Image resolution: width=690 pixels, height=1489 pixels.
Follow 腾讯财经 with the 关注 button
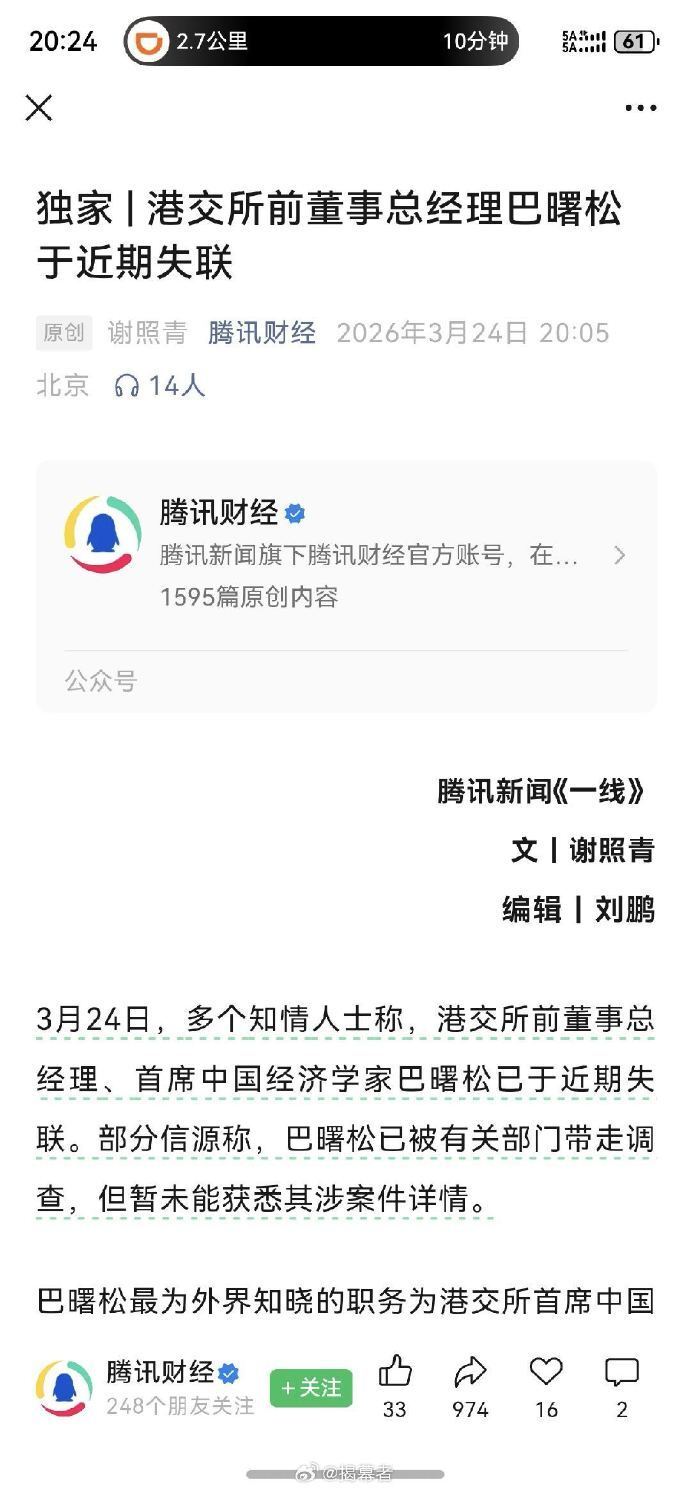click(x=311, y=1388)
